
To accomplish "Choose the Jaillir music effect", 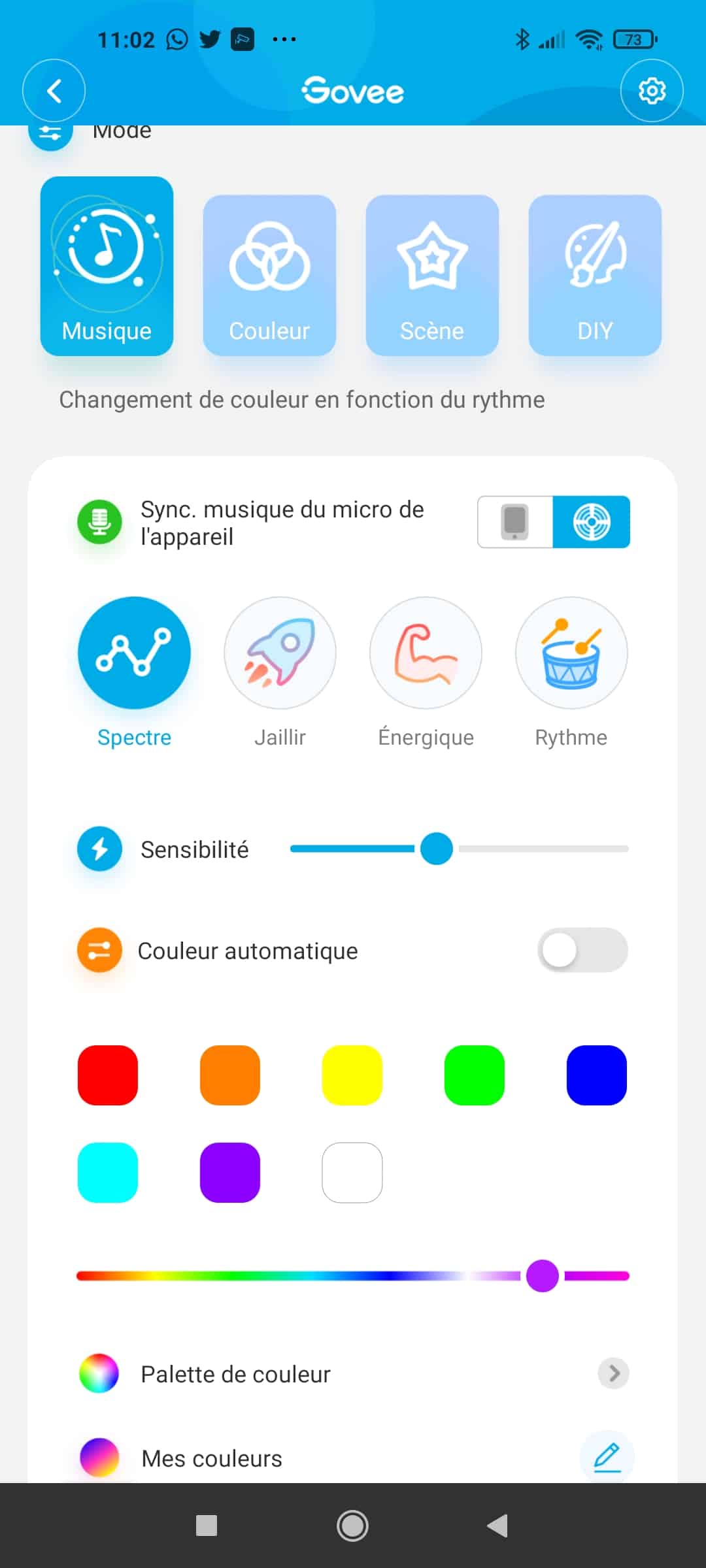I will (280, 673).
